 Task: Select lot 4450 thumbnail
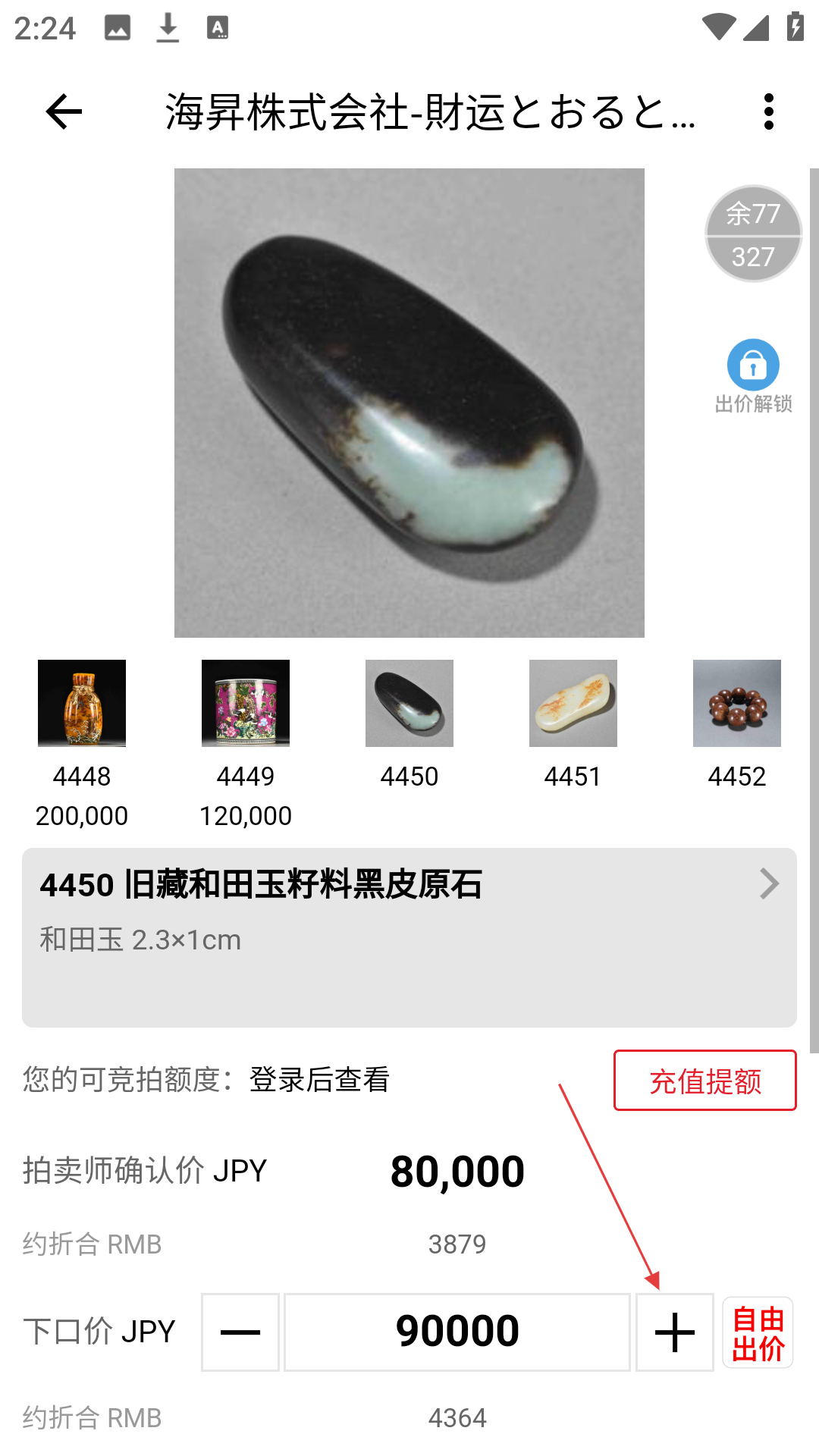409,703
